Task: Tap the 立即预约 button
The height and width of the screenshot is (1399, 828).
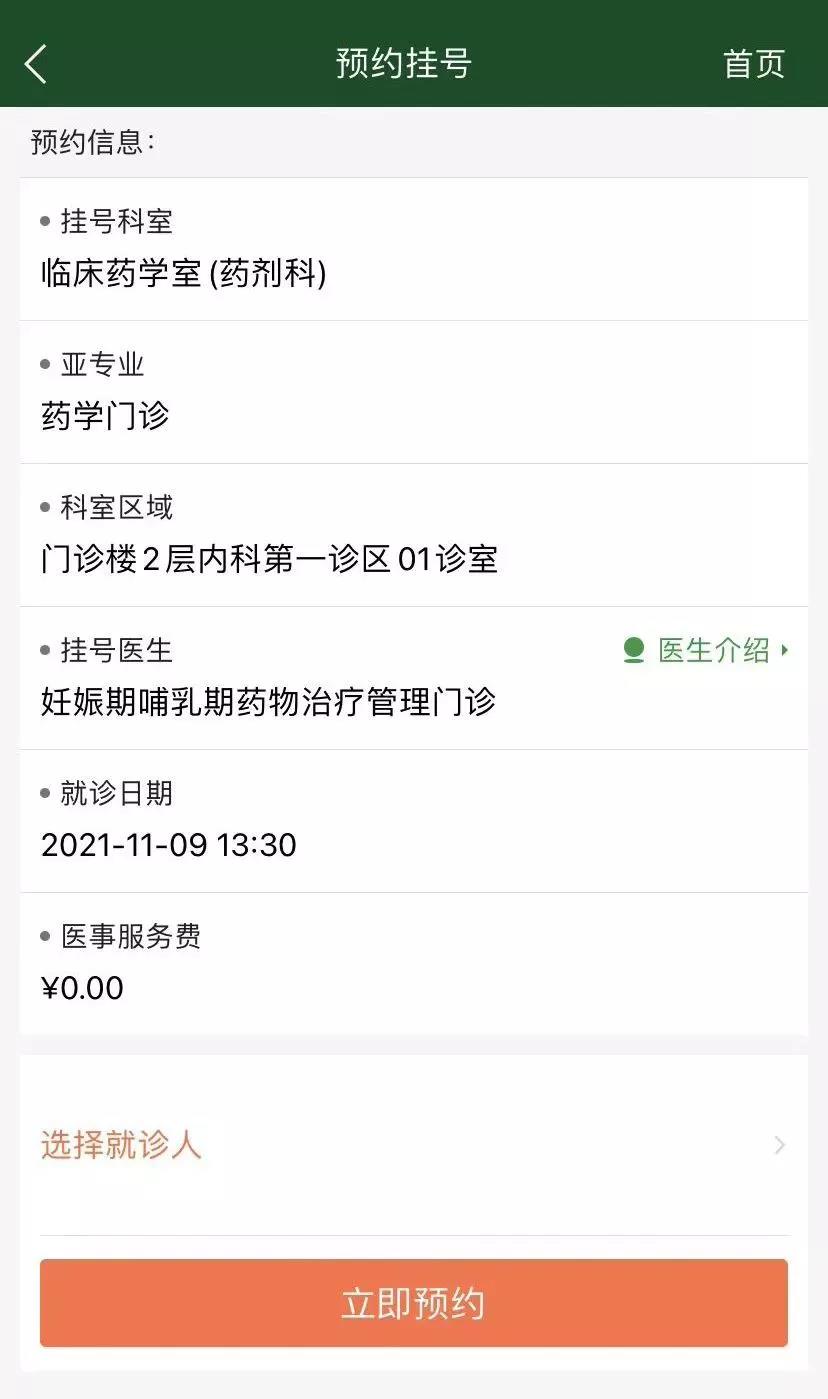Action: (413, 1303)
